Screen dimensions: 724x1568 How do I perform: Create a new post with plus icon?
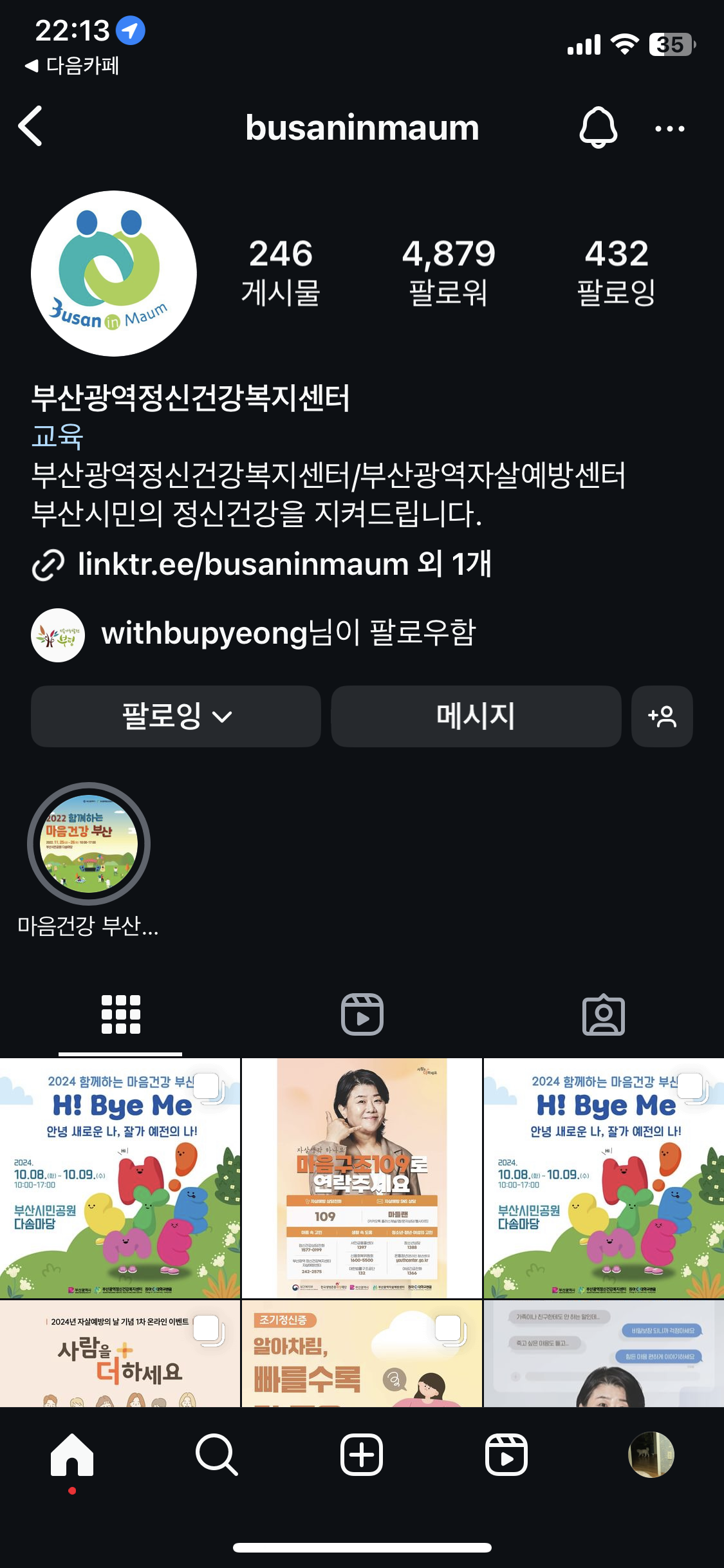[x=362, y=1455]
